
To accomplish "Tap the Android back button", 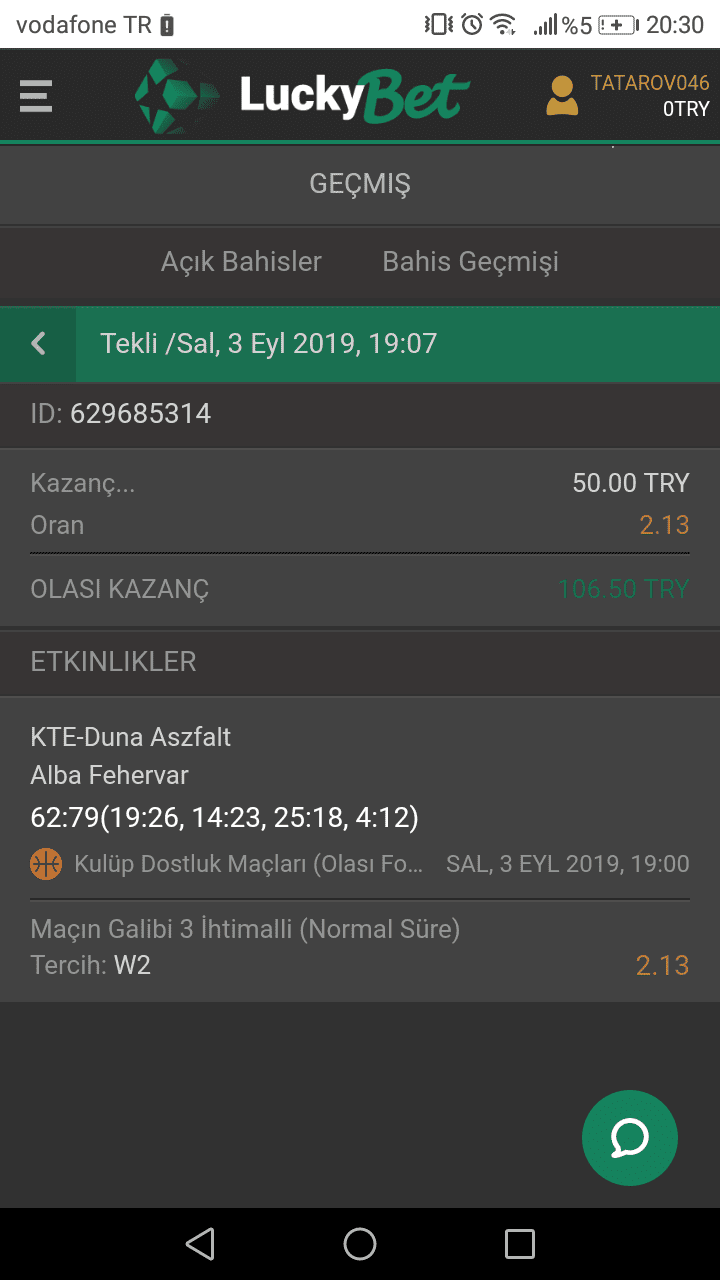I will point(200,1244).
